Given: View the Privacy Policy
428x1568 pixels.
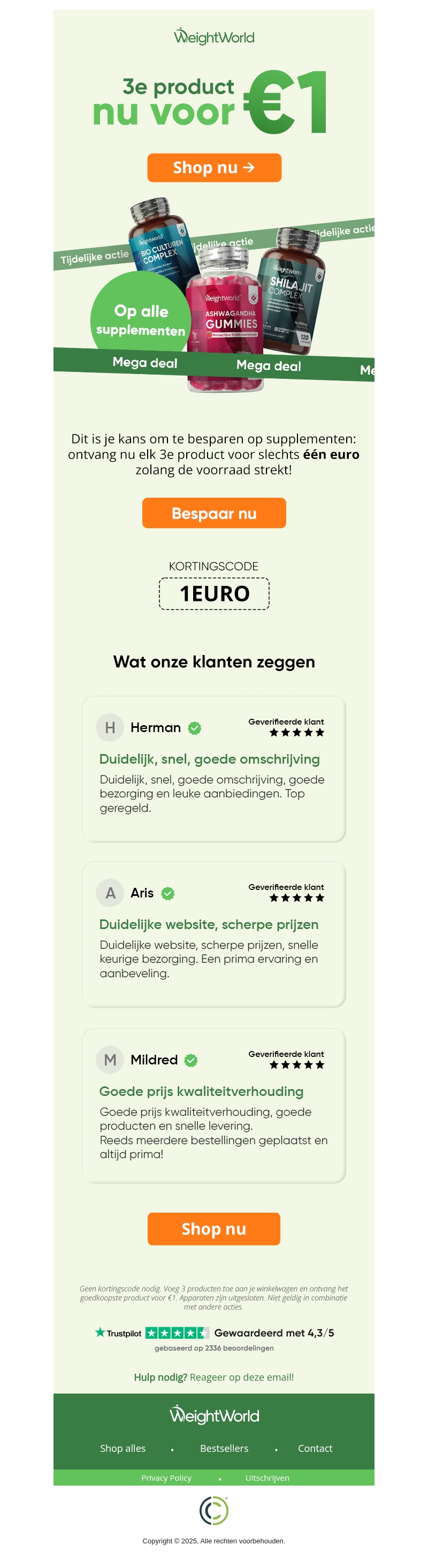Looking at the screenshot, I should click(x=166, y=1478).
